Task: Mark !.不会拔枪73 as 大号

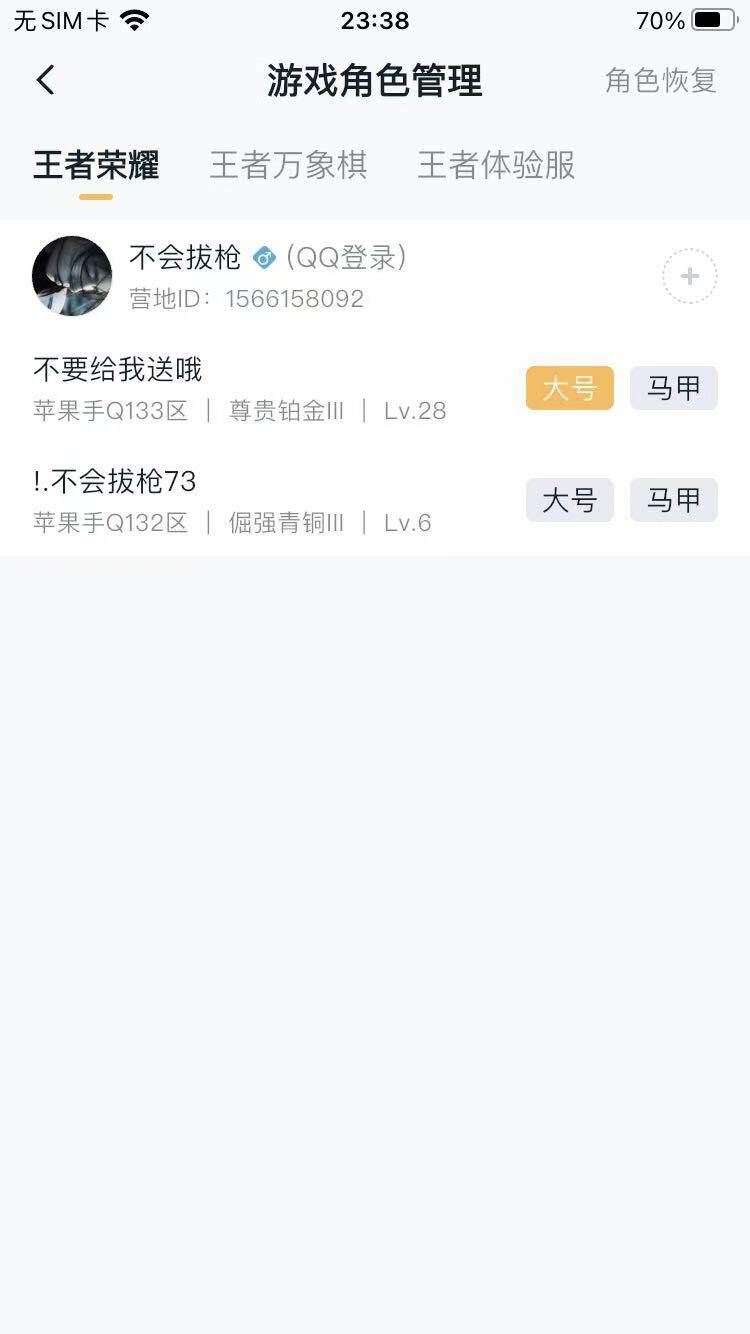Action: tap(569, 500)
